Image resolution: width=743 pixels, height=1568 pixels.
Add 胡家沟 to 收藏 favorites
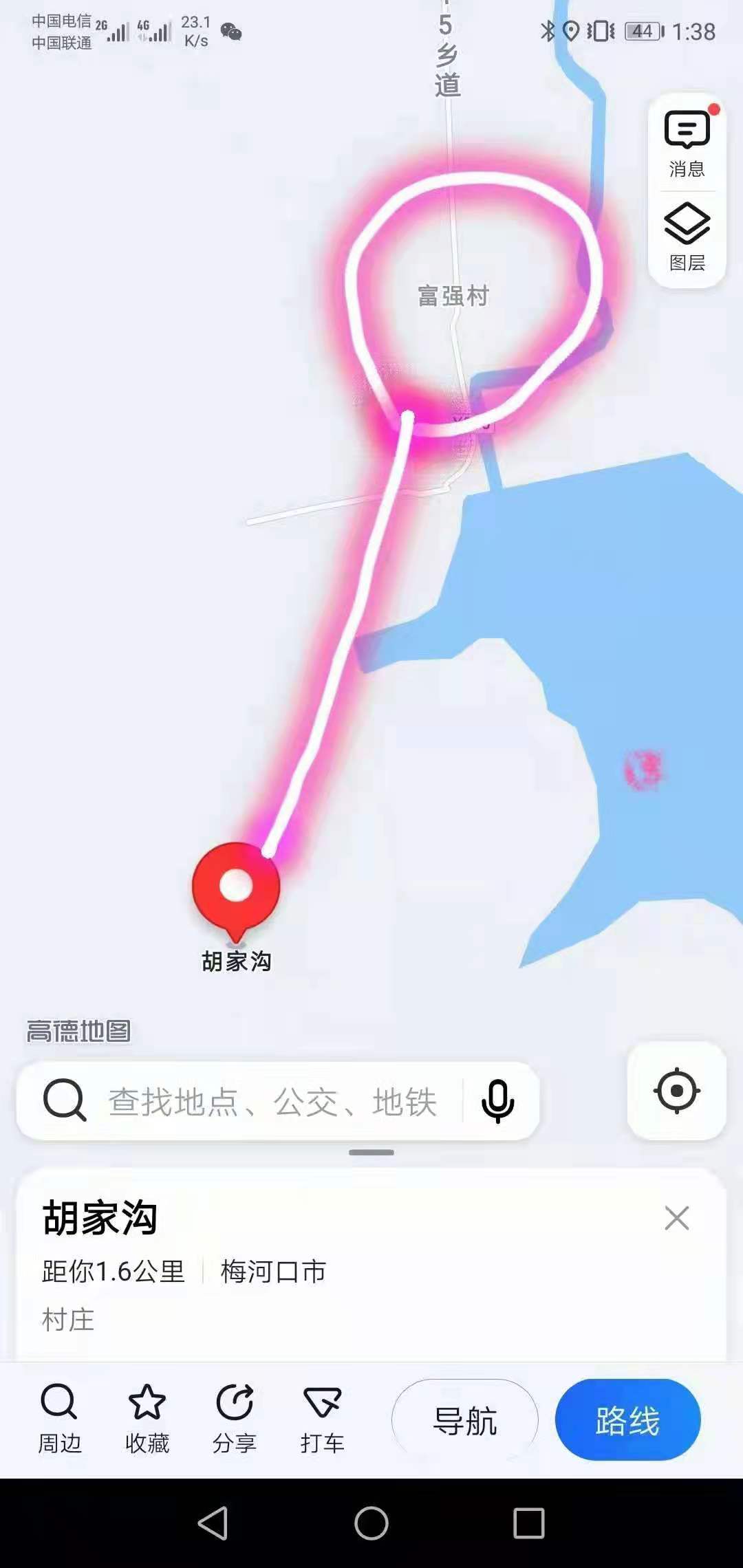tap(147, 1419)
